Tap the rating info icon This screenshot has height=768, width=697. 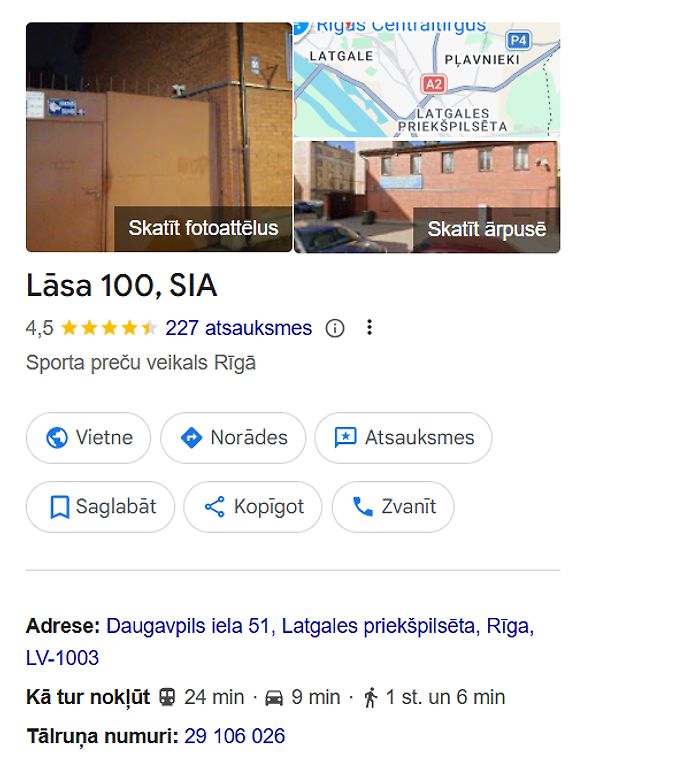coord(336,328)
